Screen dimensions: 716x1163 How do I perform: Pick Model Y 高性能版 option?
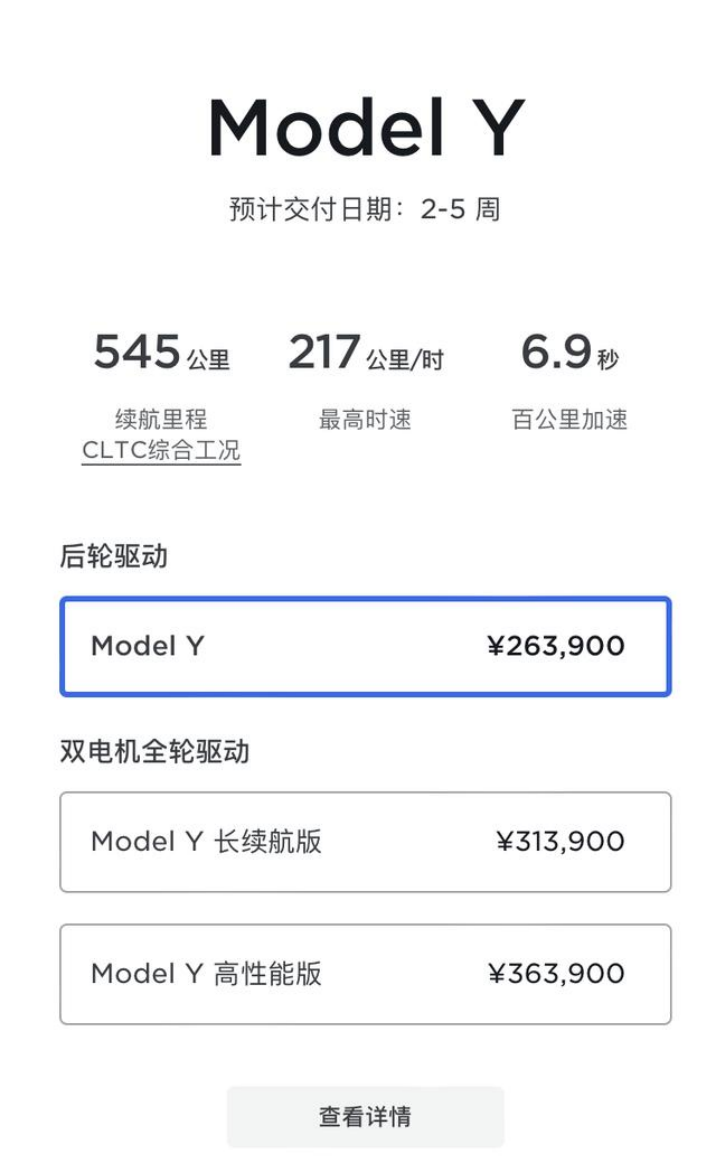point(365,974)
